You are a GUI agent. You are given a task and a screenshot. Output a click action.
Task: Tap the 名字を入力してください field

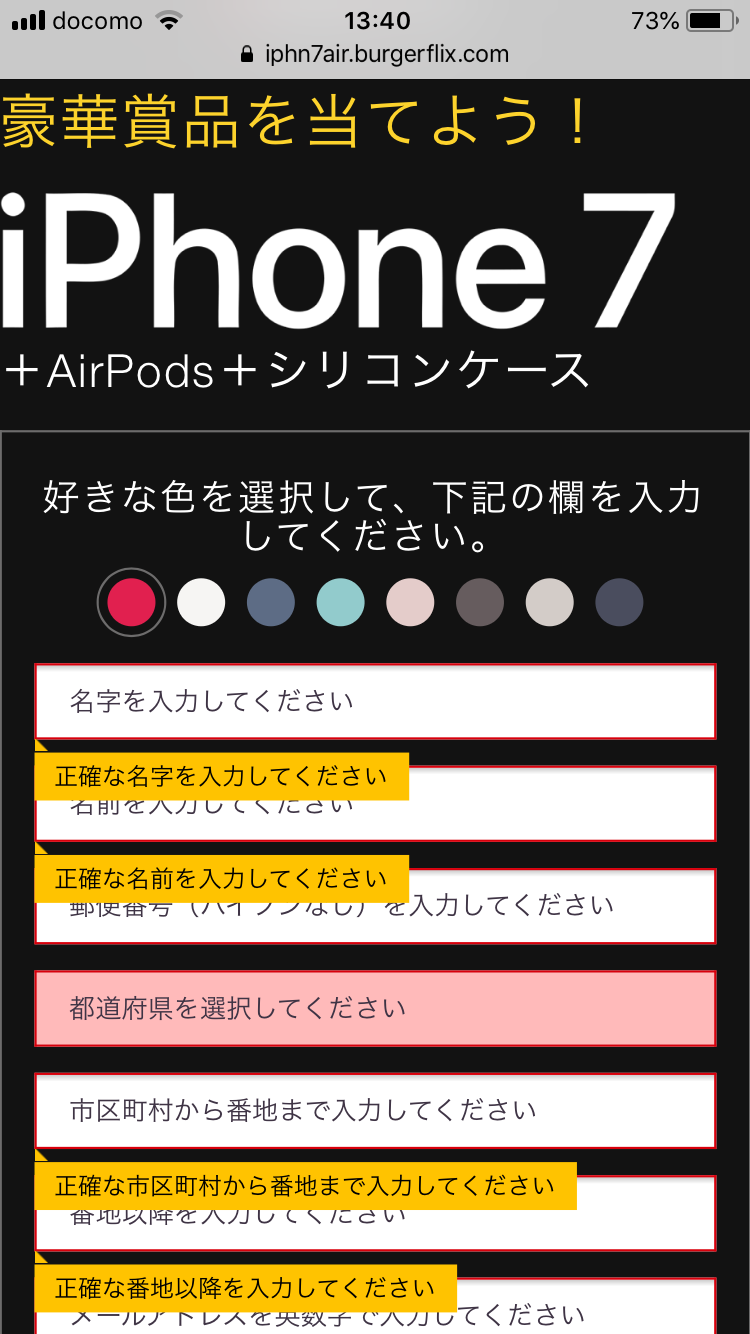click(375, 701)
